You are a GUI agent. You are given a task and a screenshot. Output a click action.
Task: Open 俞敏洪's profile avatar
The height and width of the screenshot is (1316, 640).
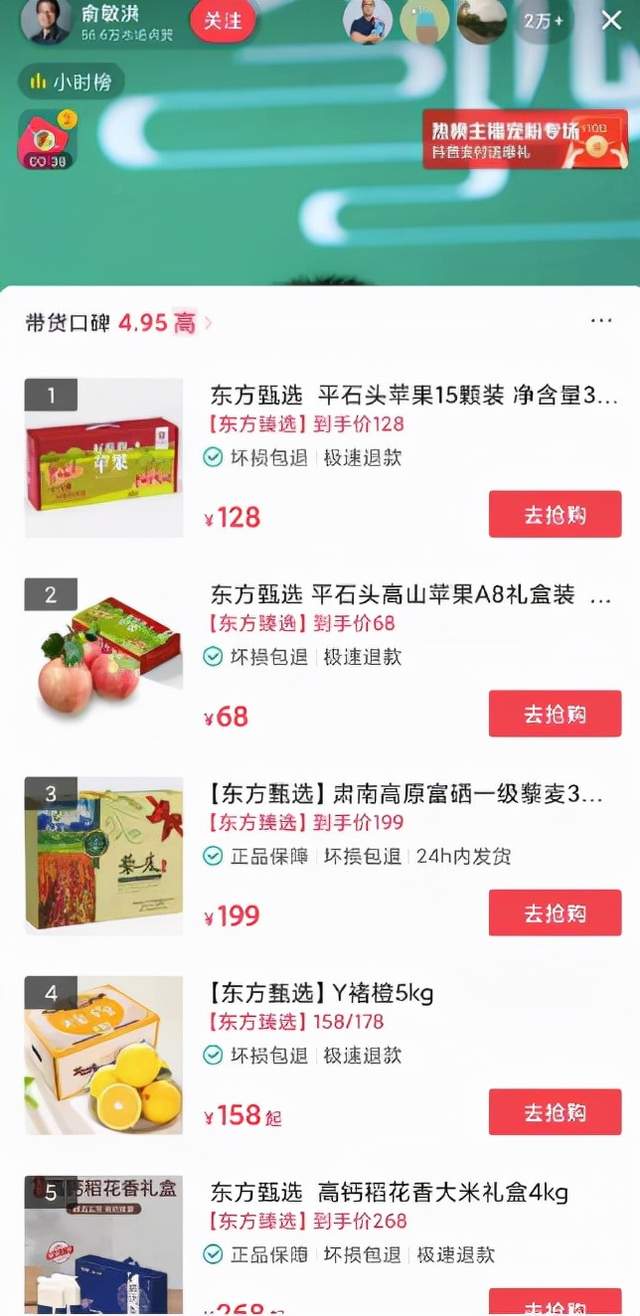46,22
